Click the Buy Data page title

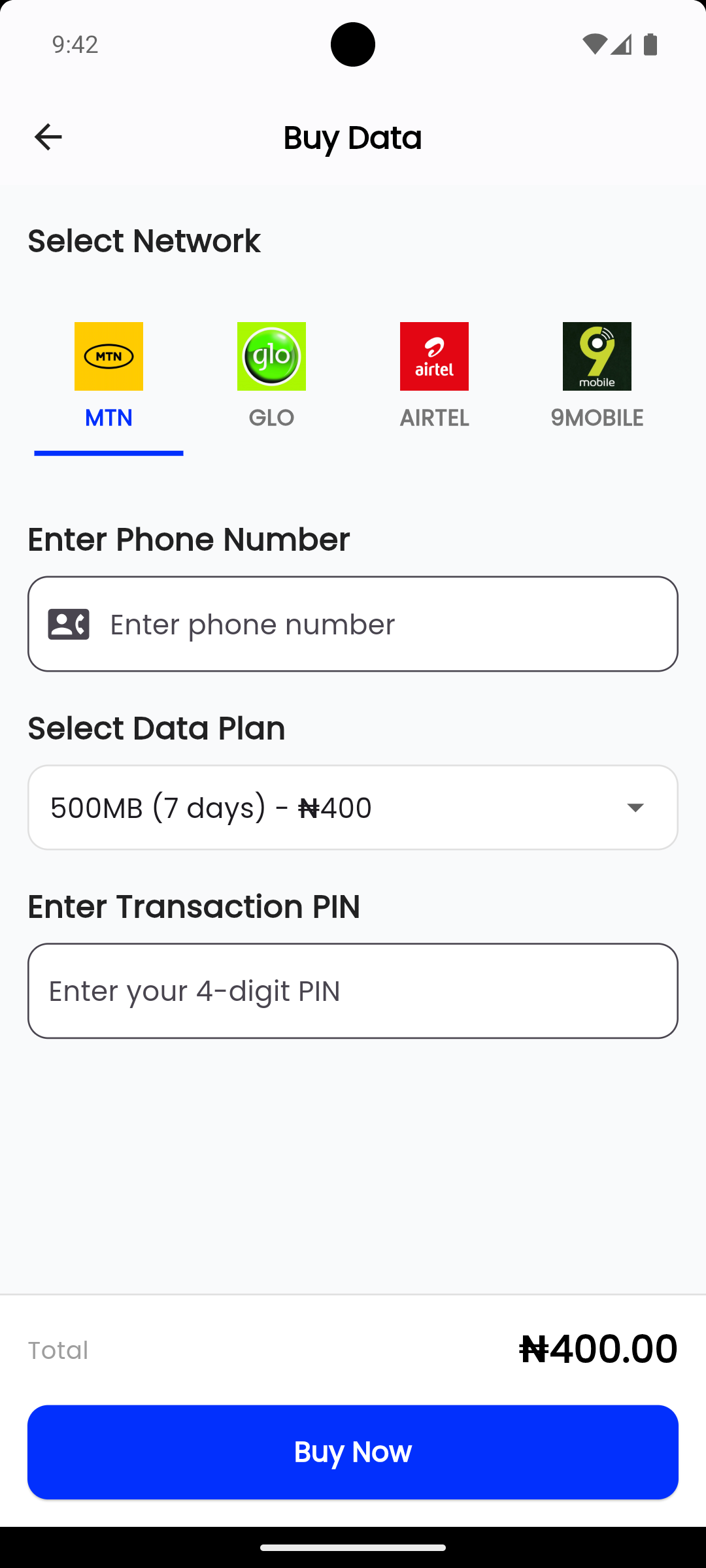point(353,138)
